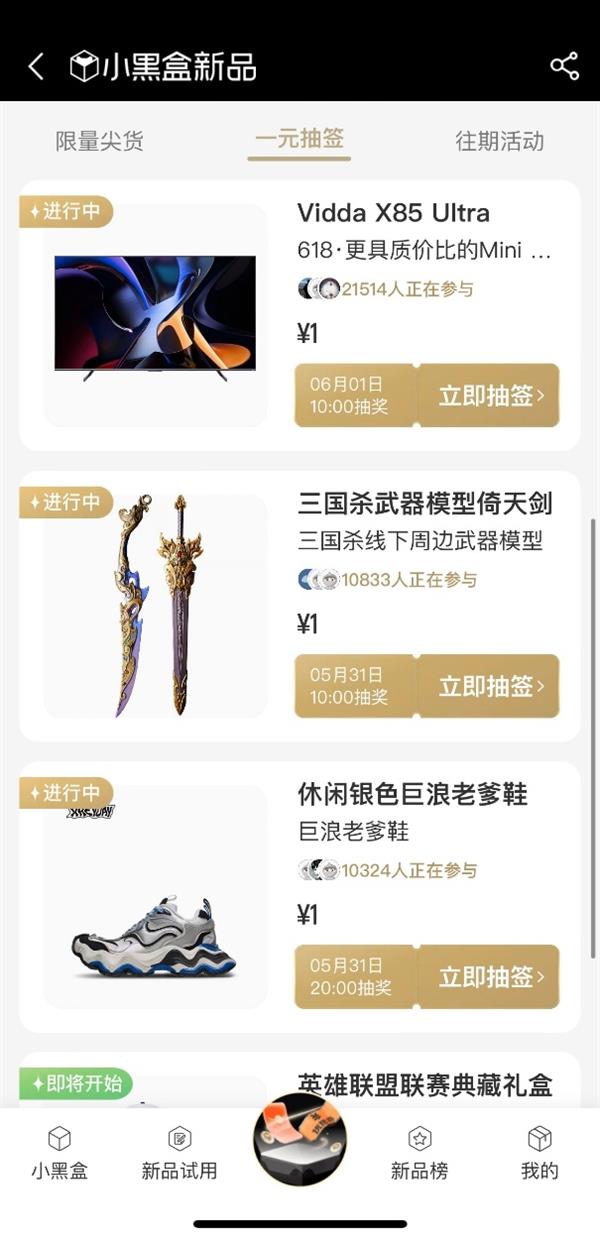The width and height of the screenshot is (600, 1240).
Task: Go to the 我的 profile tab
Action: click(539, 1154)
